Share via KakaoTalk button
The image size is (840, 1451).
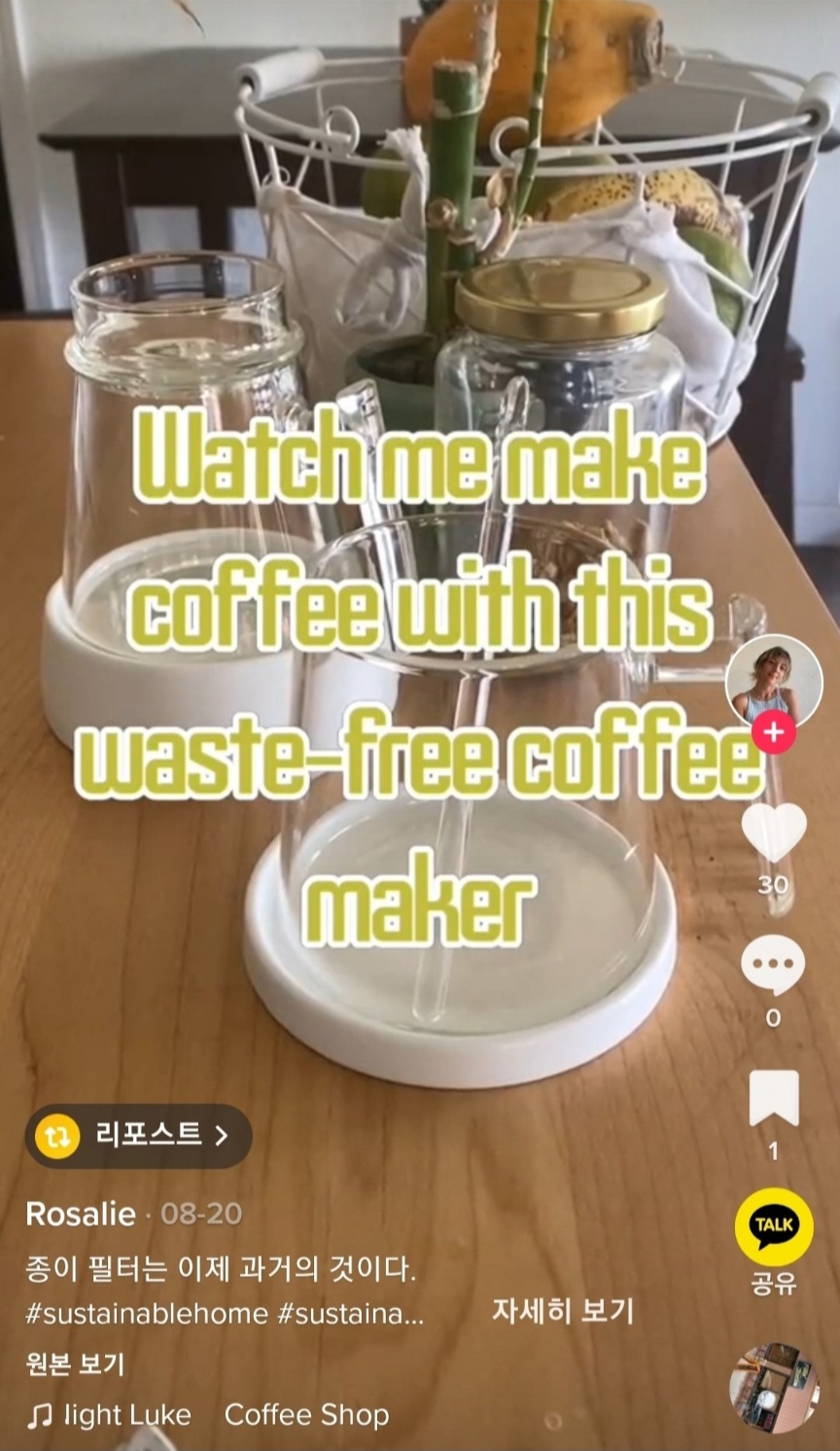pyautogui.click(x=774, y=1225)
